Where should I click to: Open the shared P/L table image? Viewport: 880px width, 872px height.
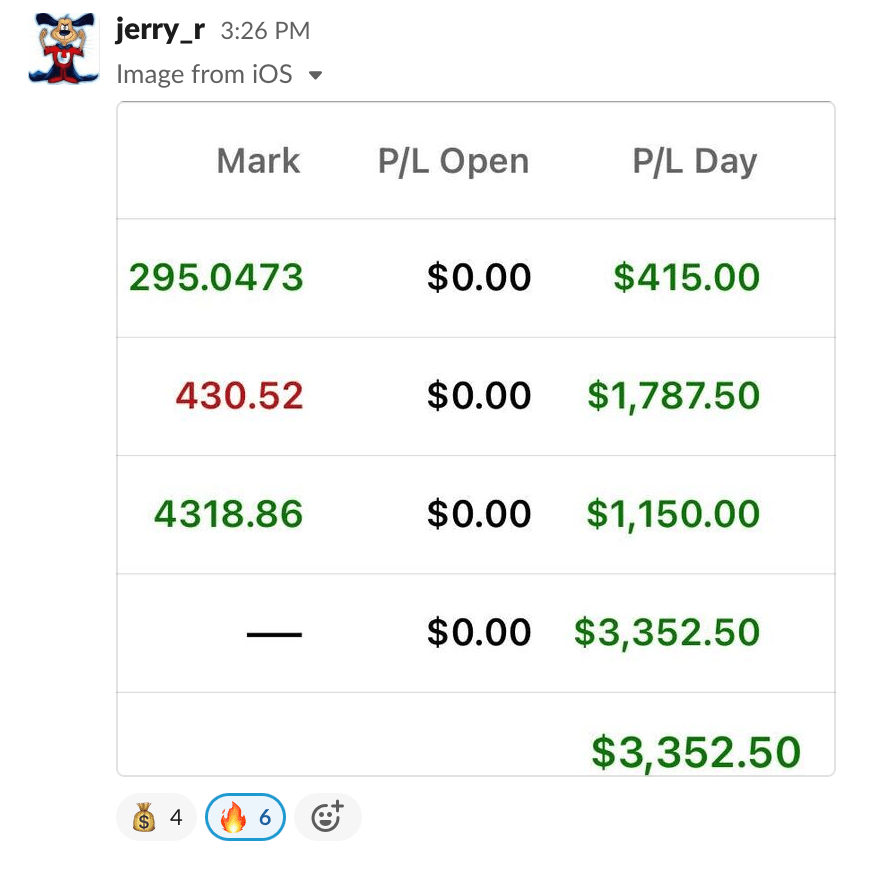tap(476, 438)
